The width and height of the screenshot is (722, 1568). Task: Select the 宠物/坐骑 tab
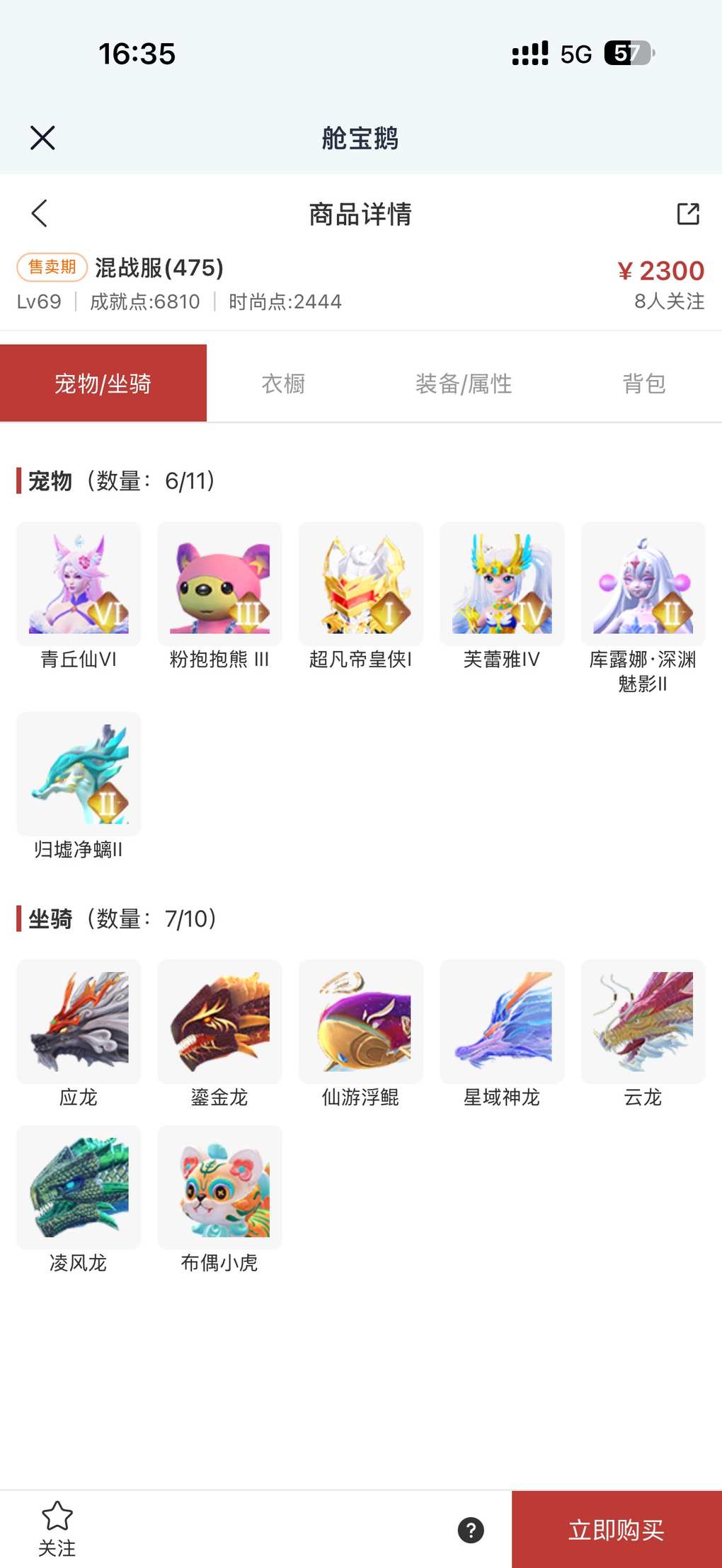click(x=103, y=384)
